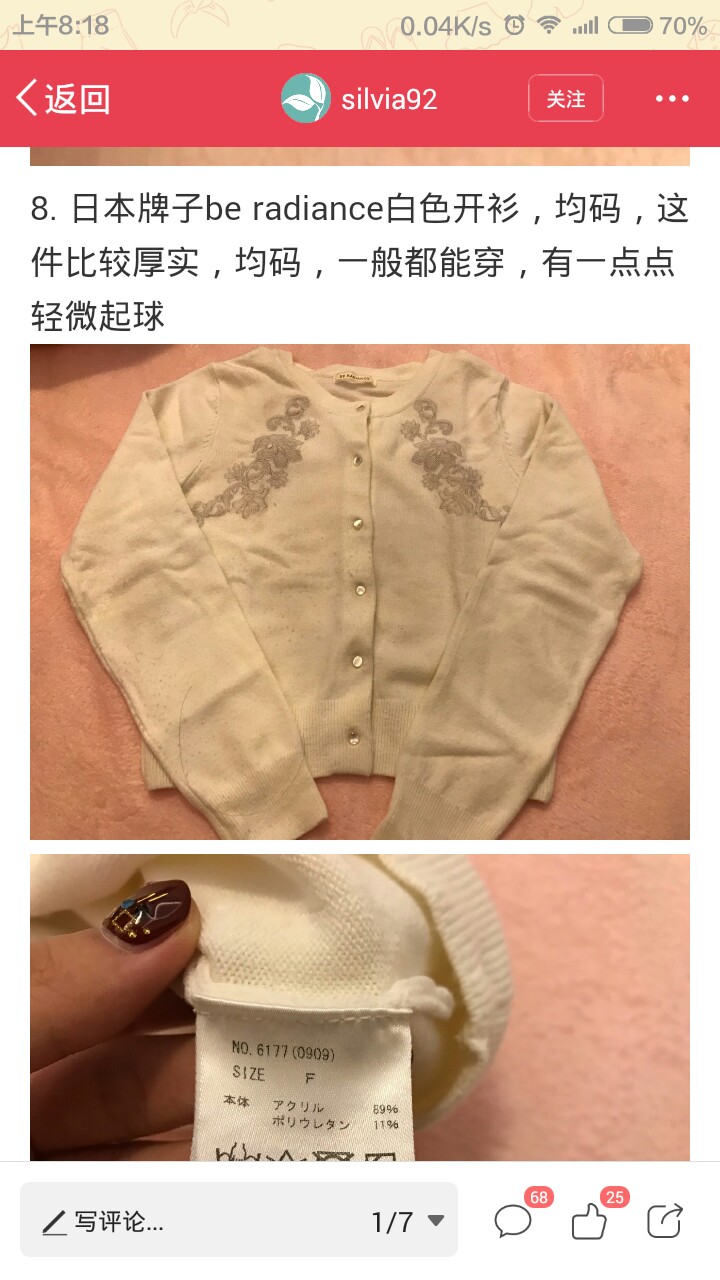The height and width of the screenshot is (1280, 720).
Task: View the white cardigan photo
Action: tap(360, 592)
